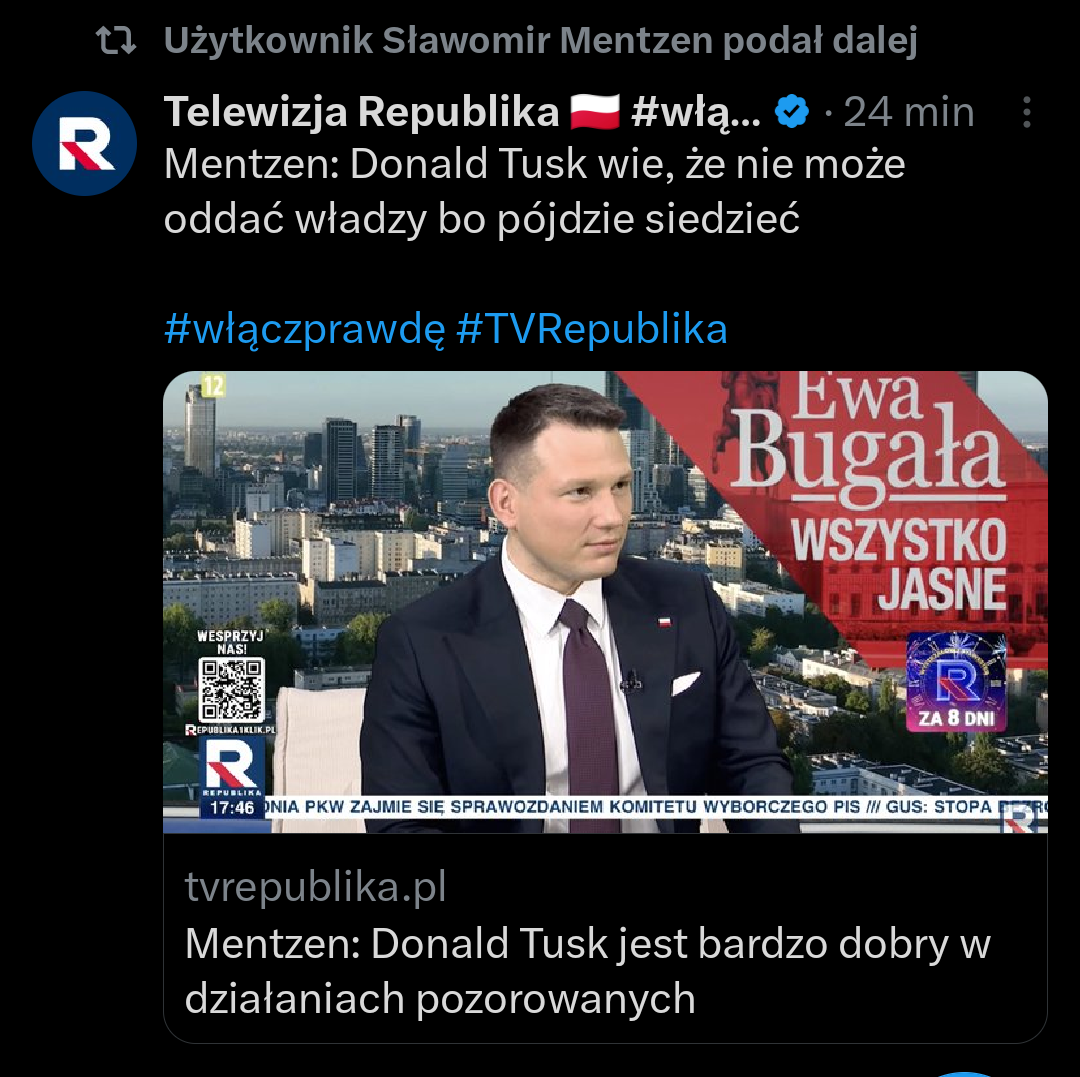Open the #TVRepublika hashtag
1080x1077 pixels.
(591, 329)
